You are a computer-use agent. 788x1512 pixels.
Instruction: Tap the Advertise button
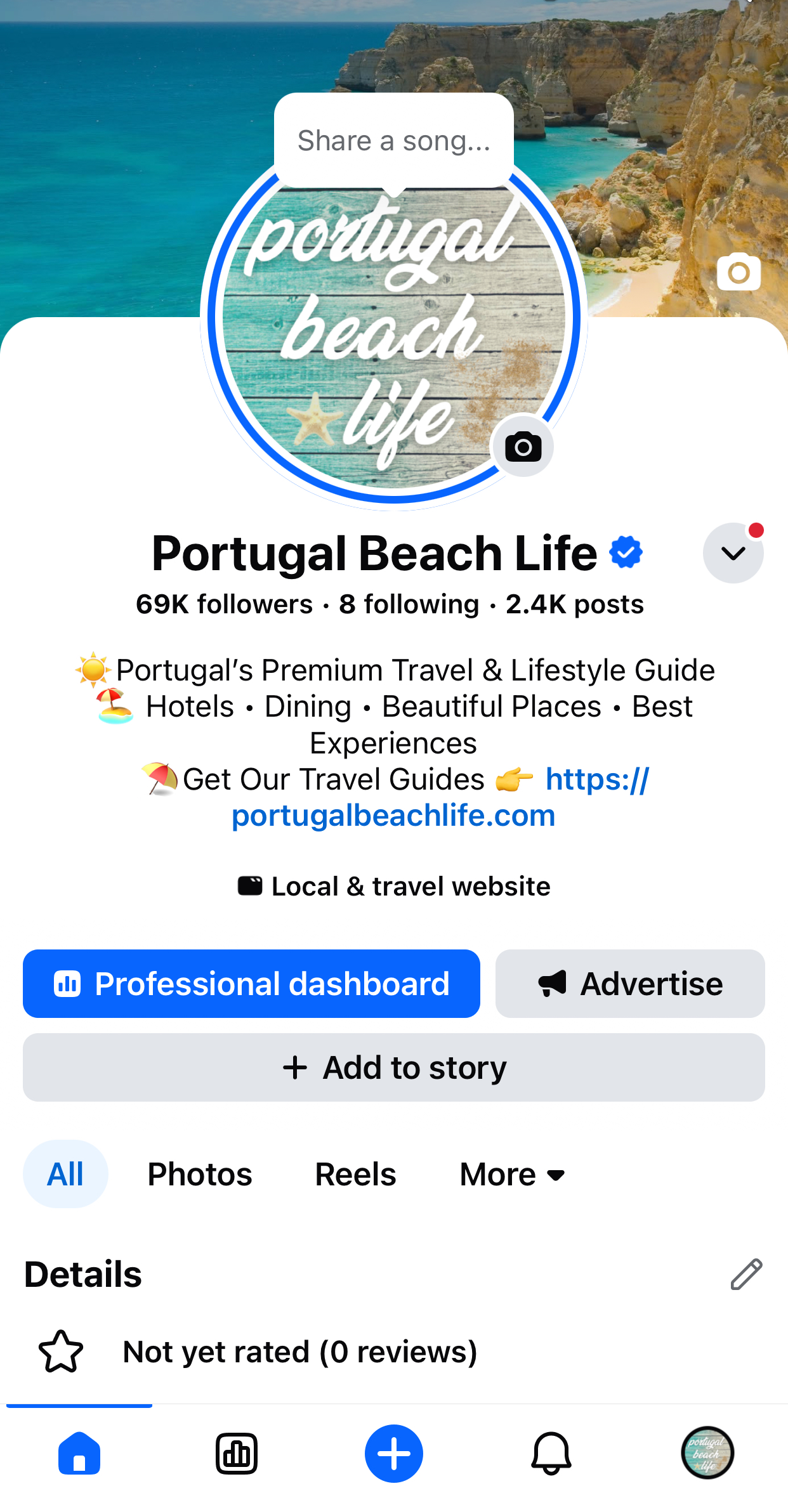tap(630, 984)
